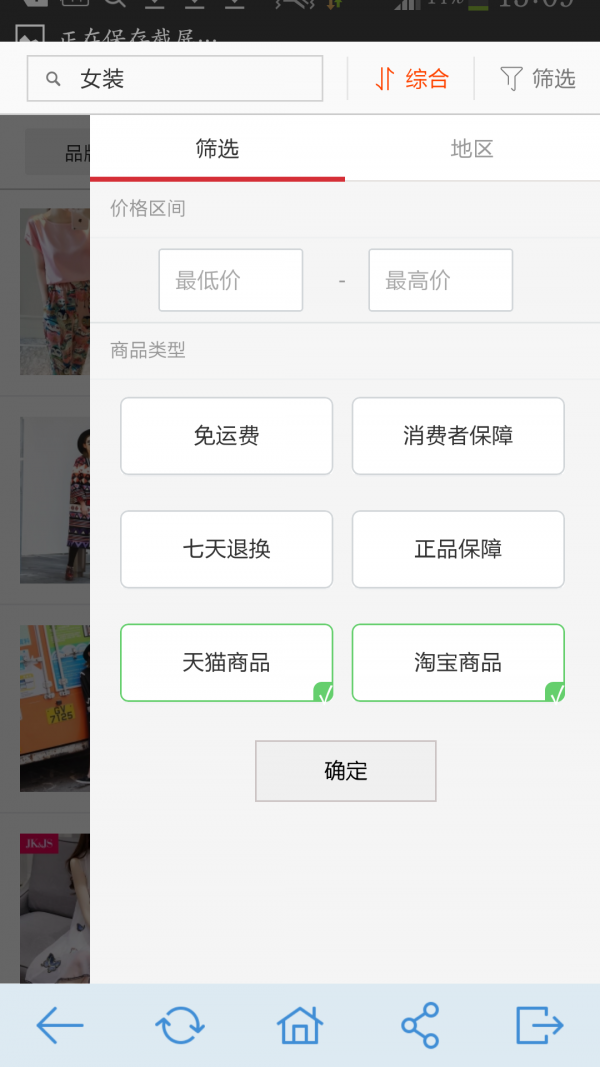The width and height of the screenshot is (600, 1067).
Task: Tap the 最低价 price field
Action: [231, 280]
